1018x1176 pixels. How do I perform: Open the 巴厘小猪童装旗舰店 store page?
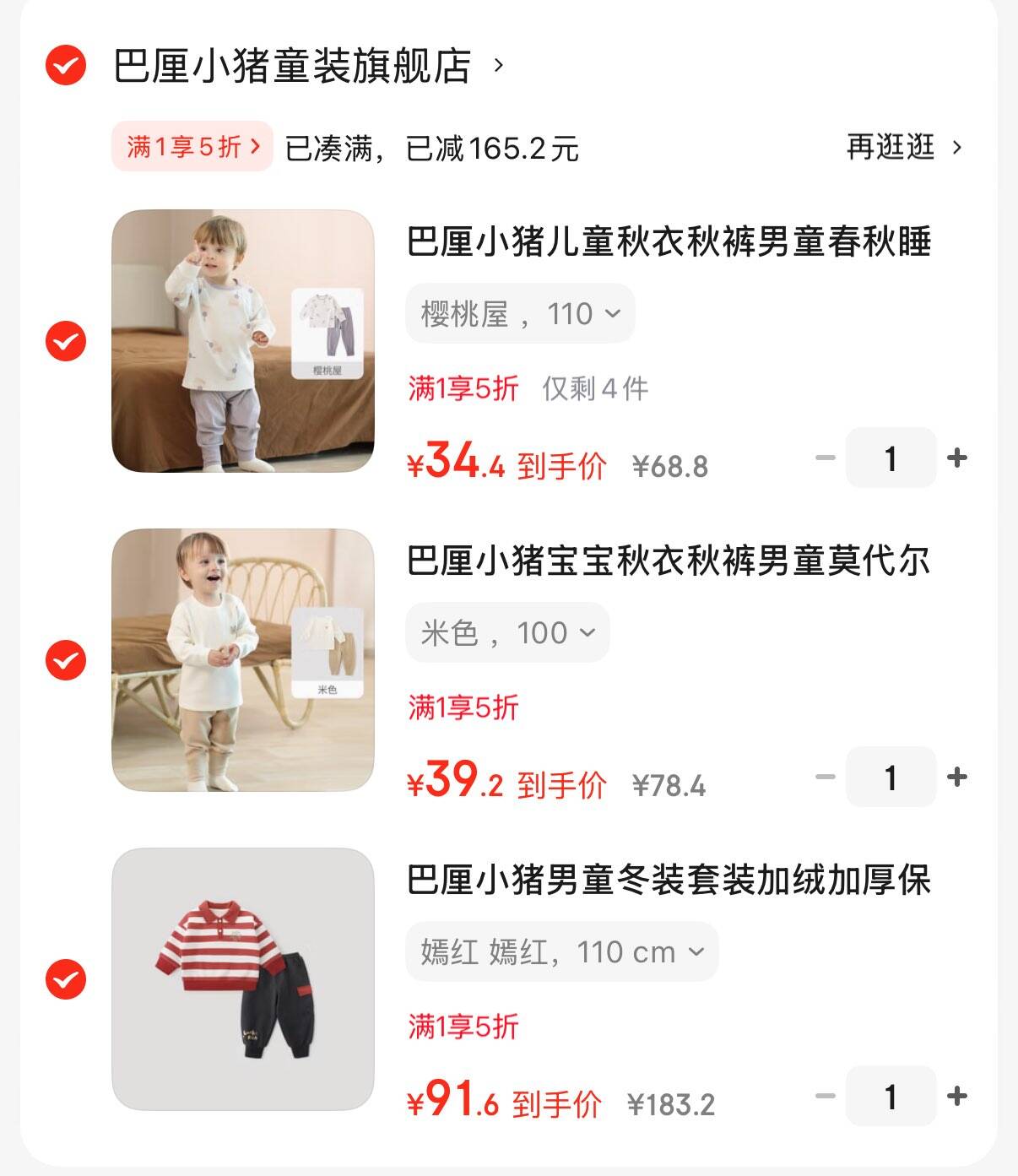point(292,66)
